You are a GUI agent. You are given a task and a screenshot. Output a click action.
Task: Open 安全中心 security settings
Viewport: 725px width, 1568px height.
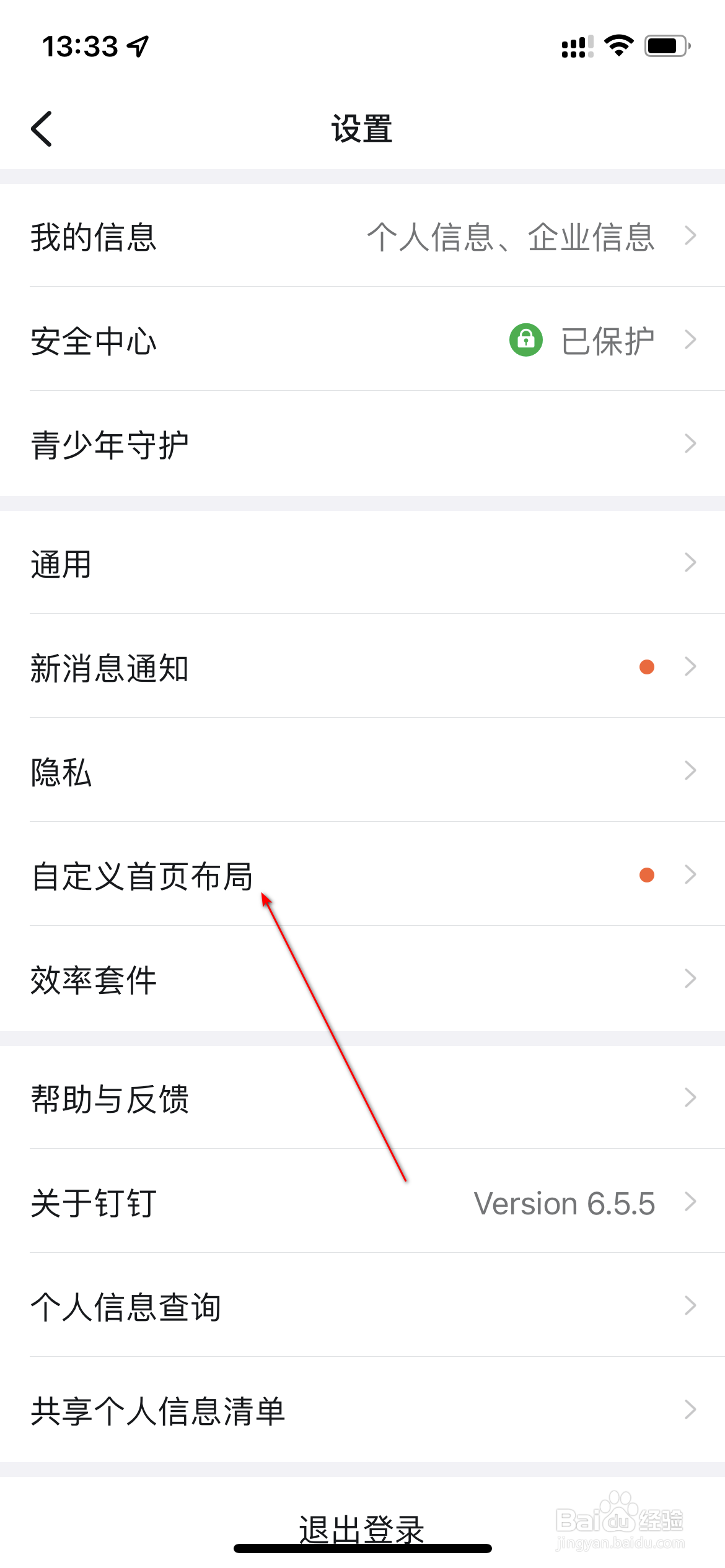pyautogui.click(x=362, y=339)
